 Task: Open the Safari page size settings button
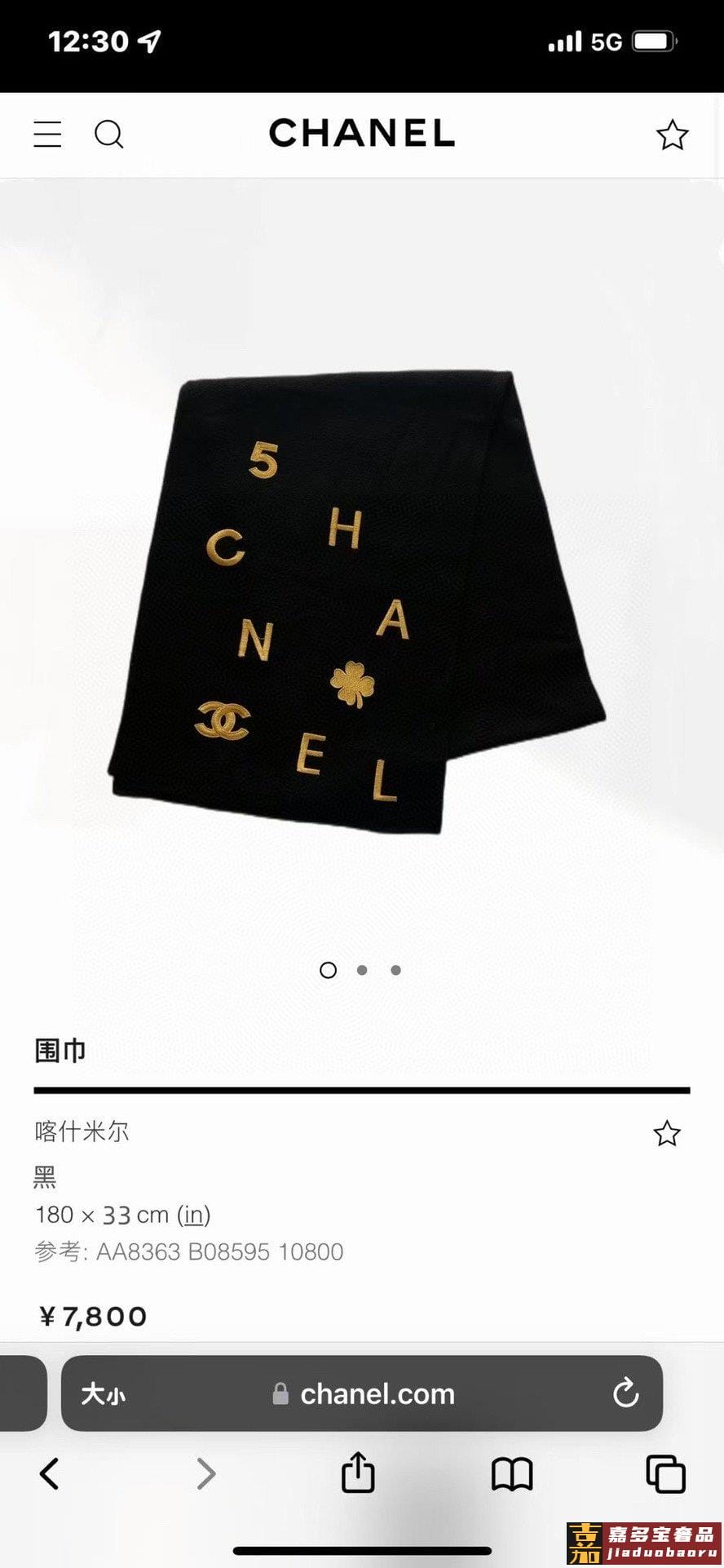pyautogui.click(x=104, y=1393)
